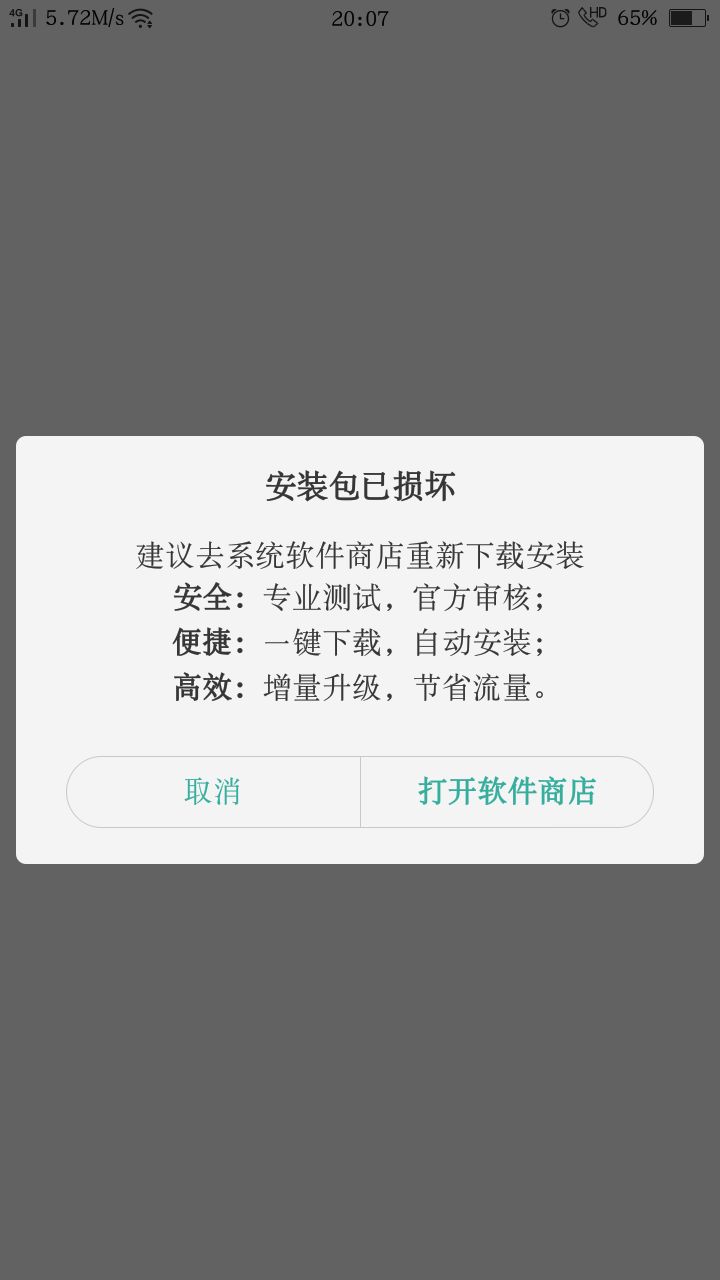Tap the suggestion text 建议去系统软件商店重新下载安装
Image resolution: width=720 pixels, height=1280 pixels.
click(x=360, y=554)
